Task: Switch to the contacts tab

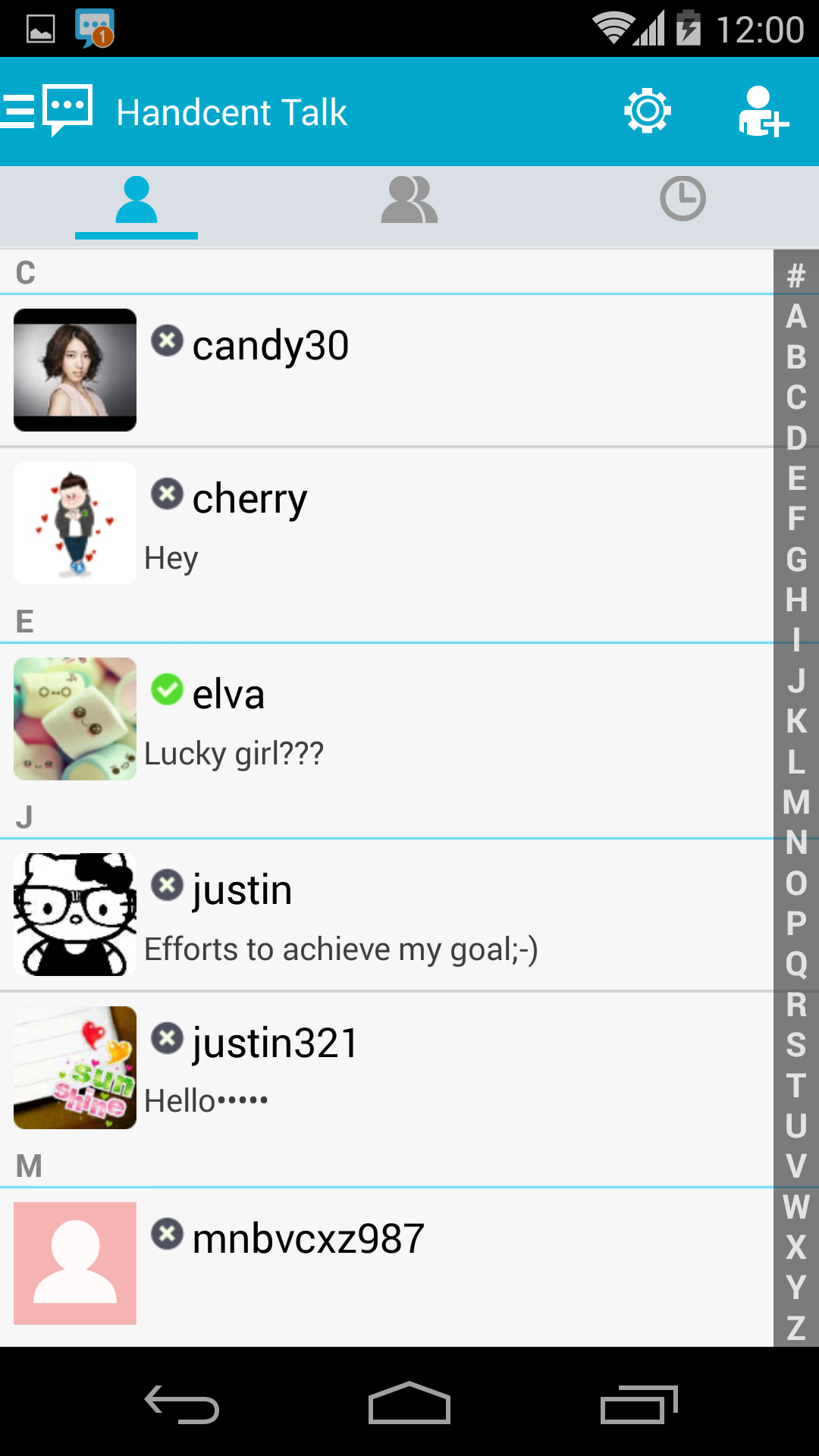Action: pos(136,197)
